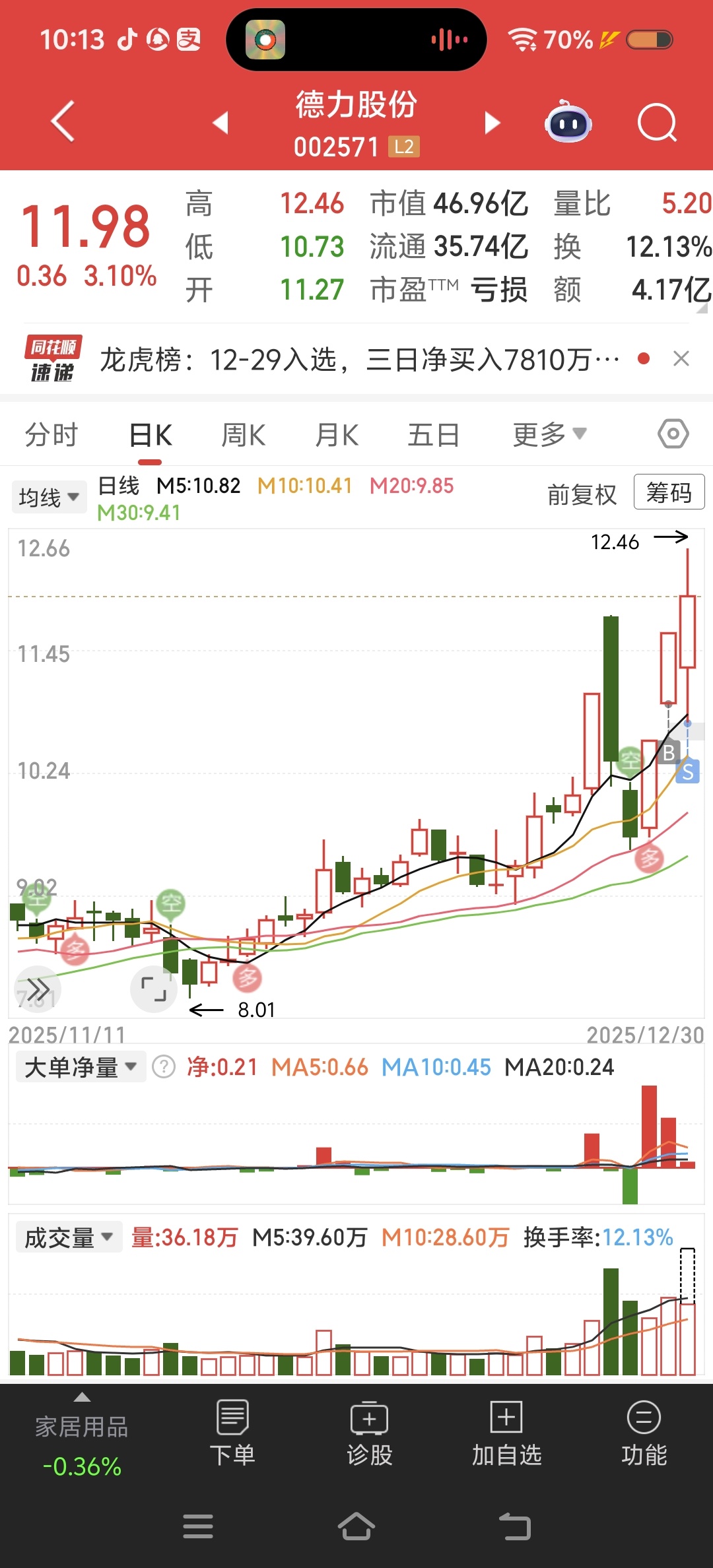Open the 均线 indicator dropdown
Image resolution: width=713 pixels, height=1568 pixels.
(49, 497)
